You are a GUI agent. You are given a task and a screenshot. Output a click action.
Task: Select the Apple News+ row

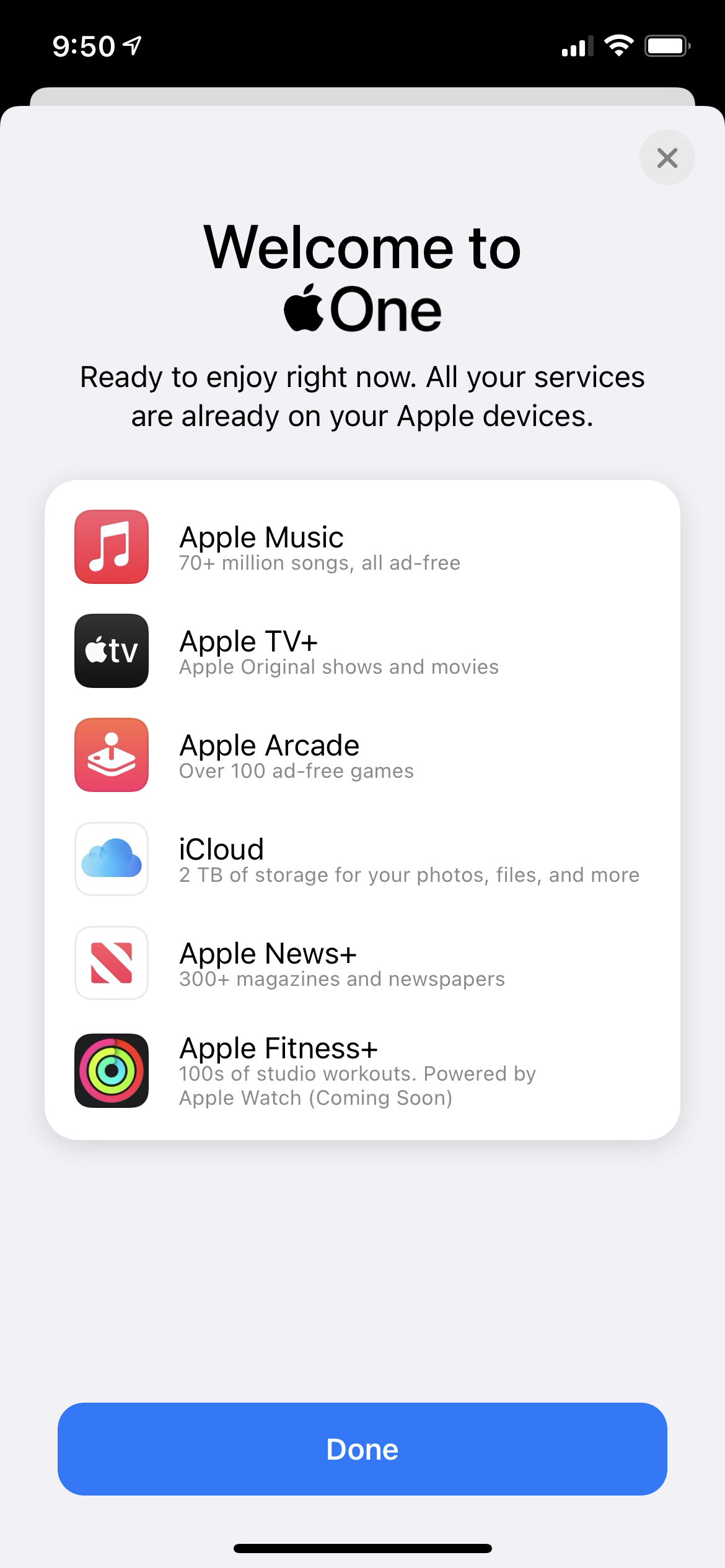362,964
